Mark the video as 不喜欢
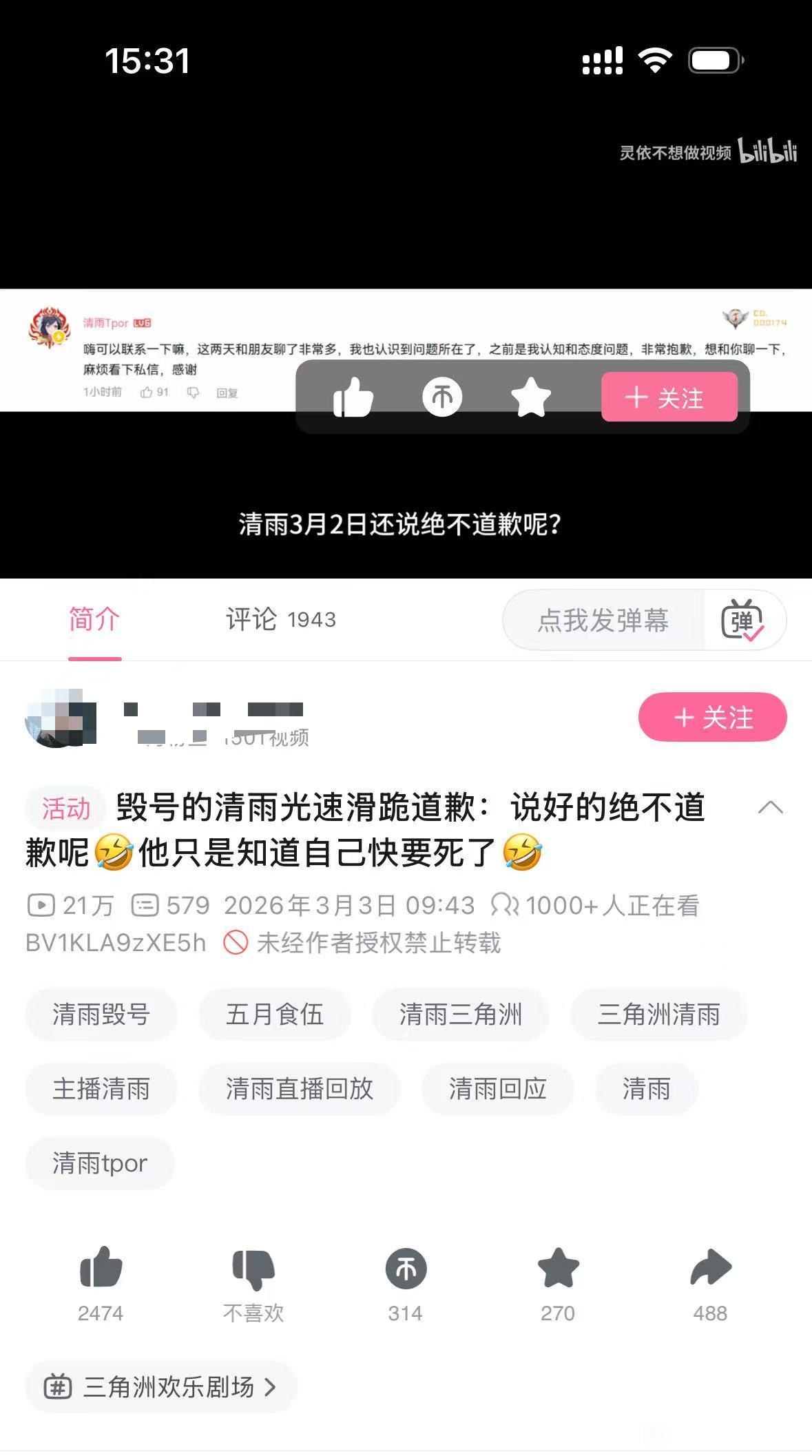 pos(253,1284)
